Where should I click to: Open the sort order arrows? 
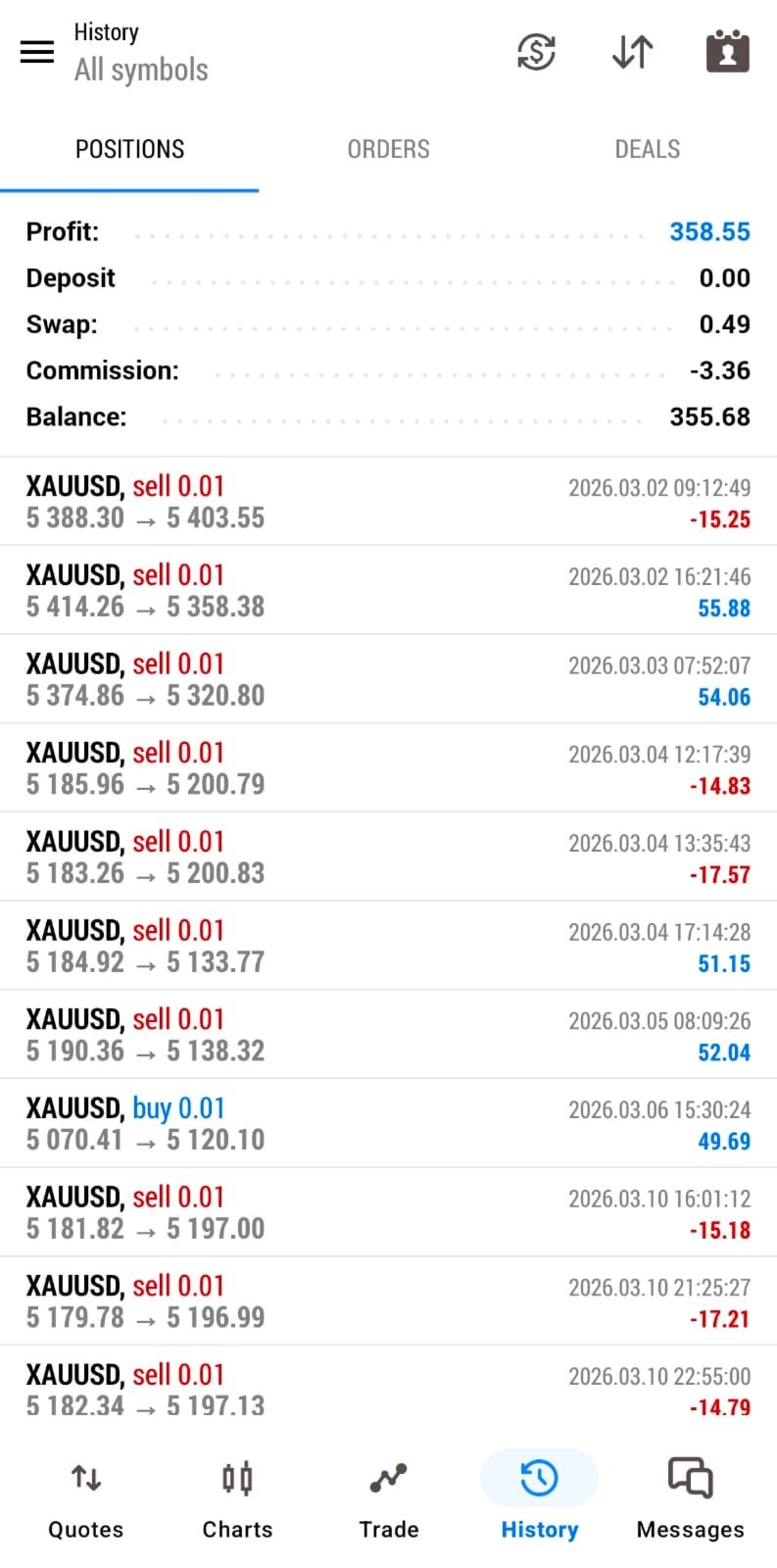click(x=632, y=51)
